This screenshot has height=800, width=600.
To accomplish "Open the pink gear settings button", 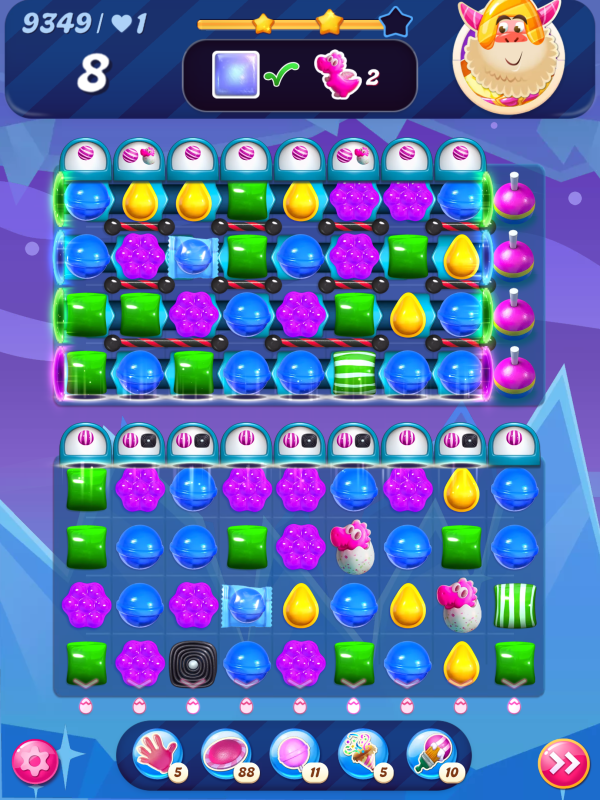I will click(35, 763).
